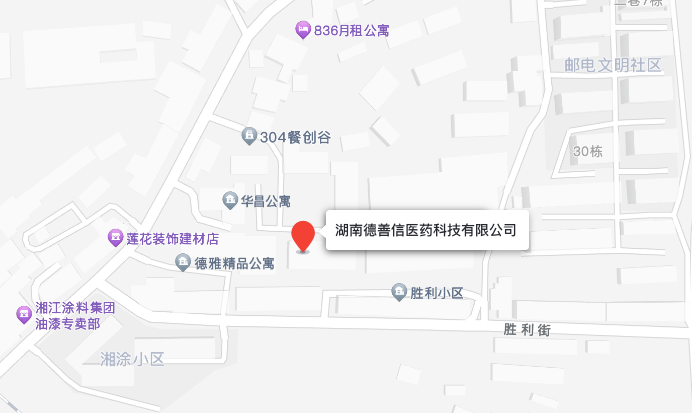Select the 836月租公寓 map marker
The height and width of the screenshot is (413, 692).
302,30
